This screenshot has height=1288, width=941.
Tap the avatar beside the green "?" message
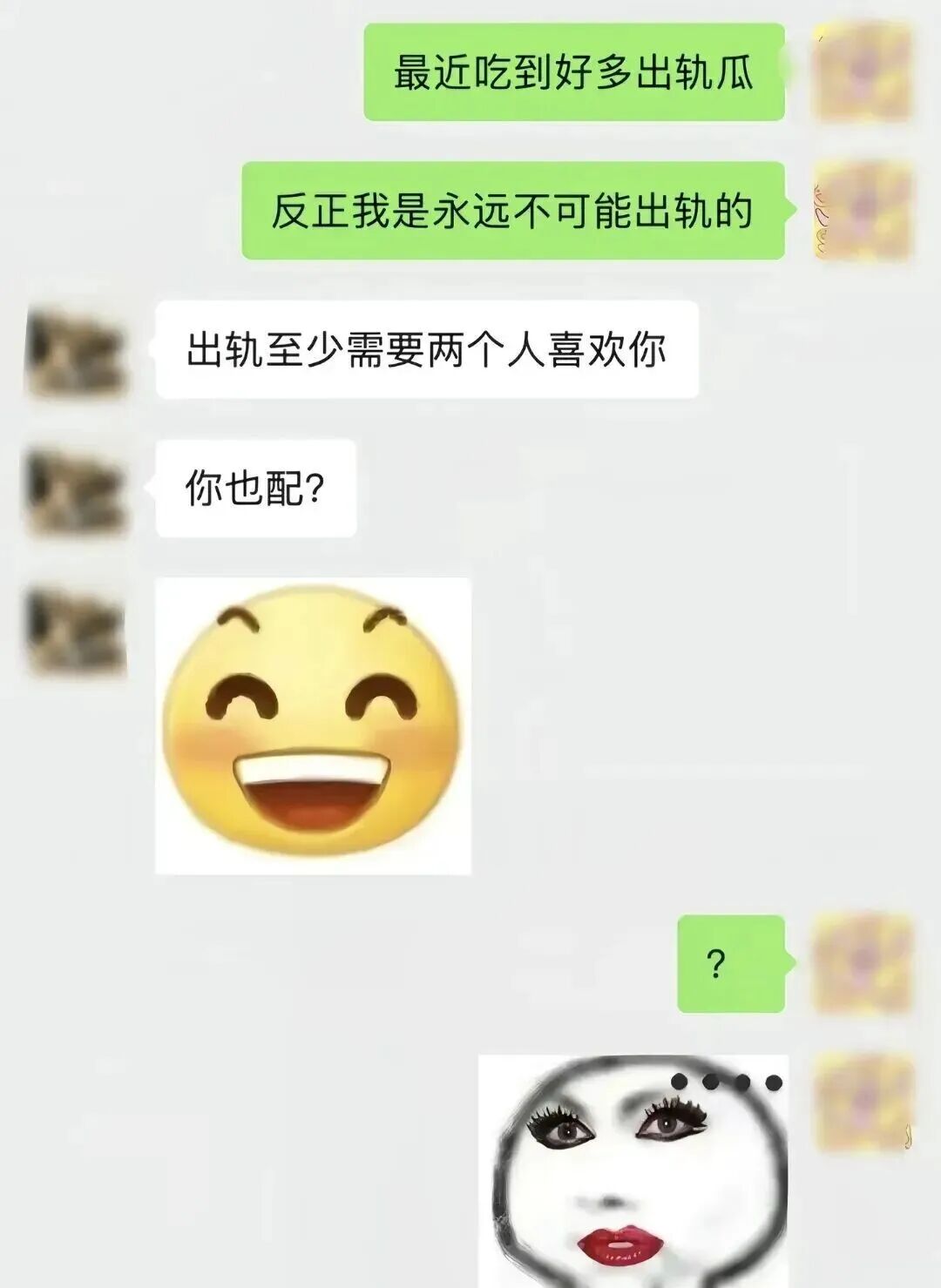pos(862,963)
